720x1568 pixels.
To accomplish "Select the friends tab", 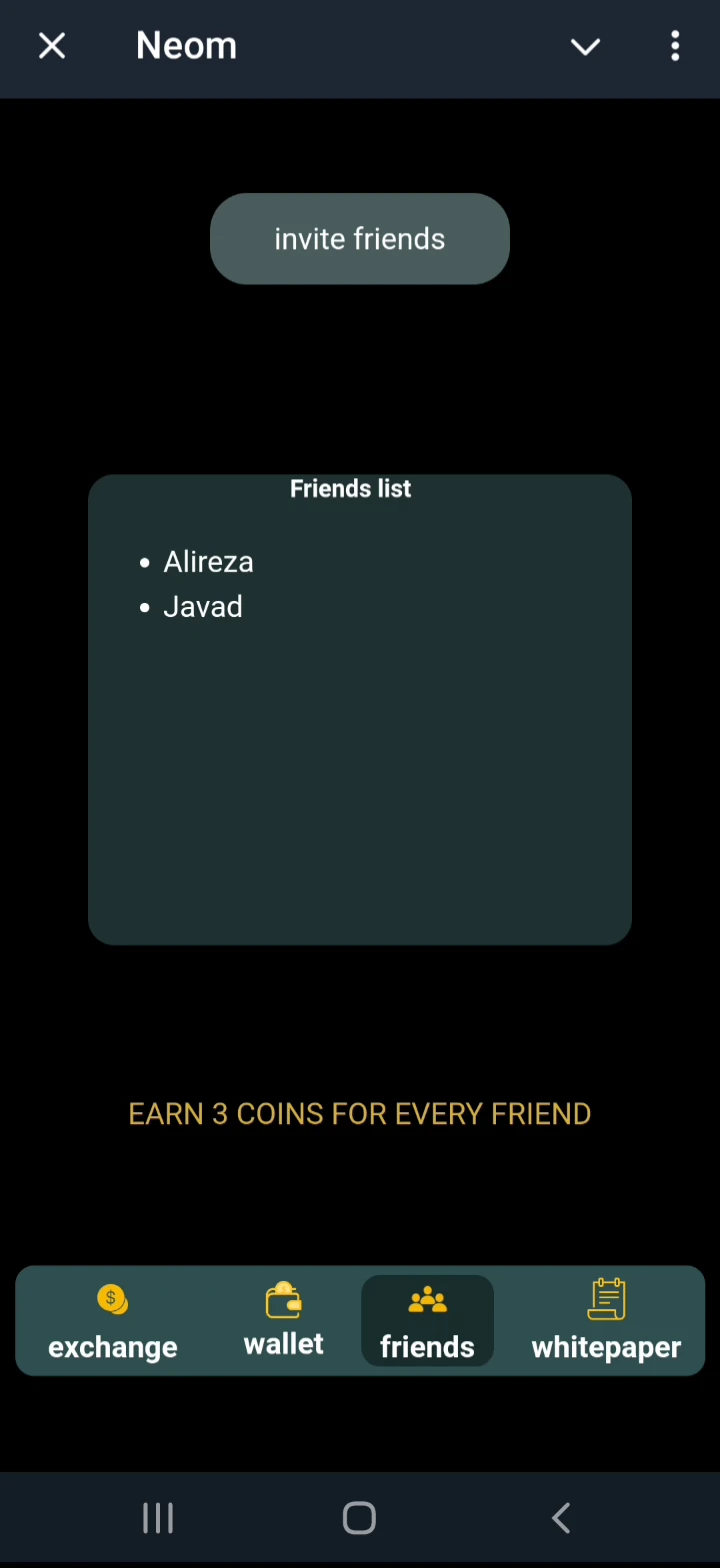I will click(x=427, y=1322).
